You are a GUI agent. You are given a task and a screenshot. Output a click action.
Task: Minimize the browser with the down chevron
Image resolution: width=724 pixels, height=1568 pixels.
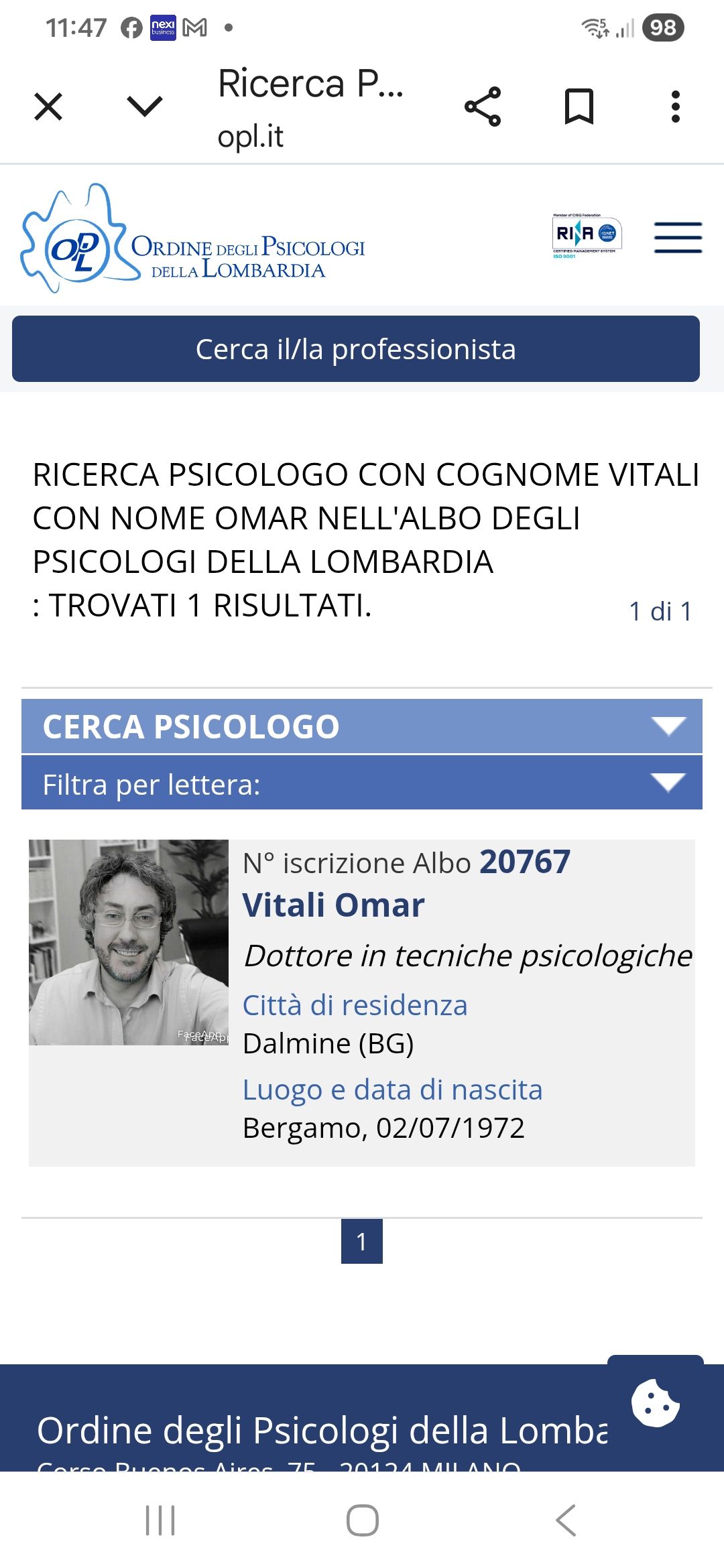(x=145, y=106)
